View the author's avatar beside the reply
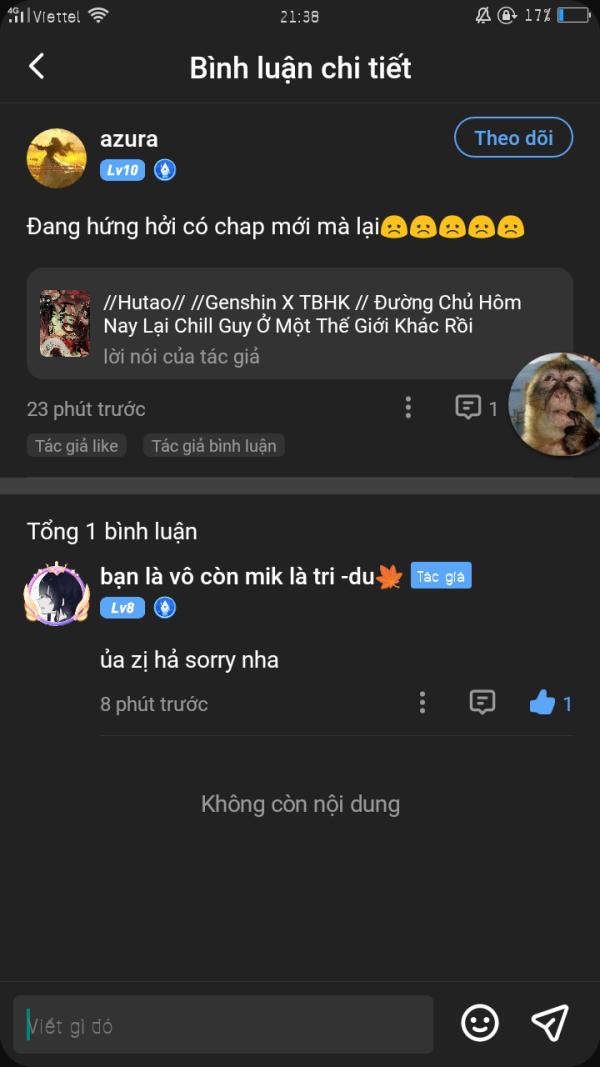This screenshot has width=600, height=1067. (56, 595)
